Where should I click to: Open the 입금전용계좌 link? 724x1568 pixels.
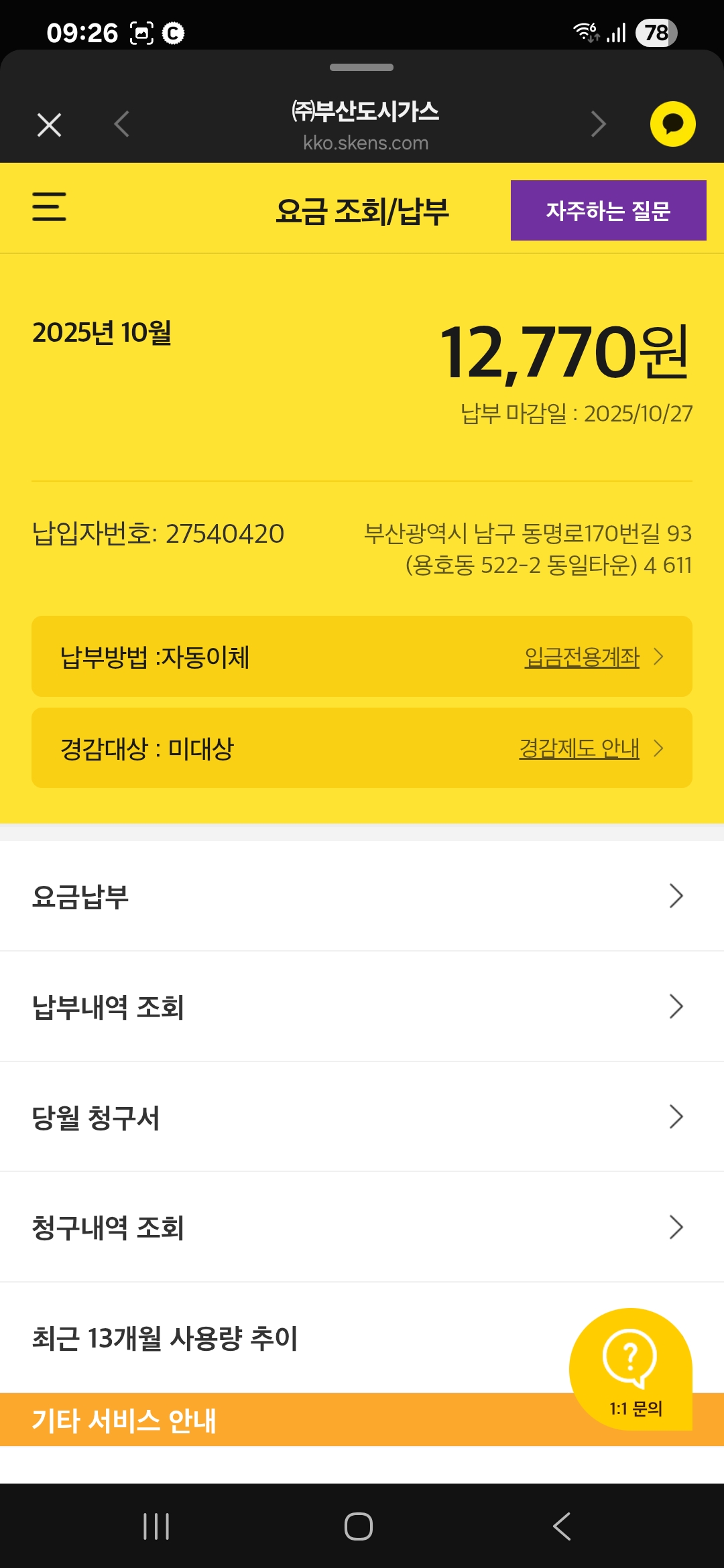click(x=582, y=657)
